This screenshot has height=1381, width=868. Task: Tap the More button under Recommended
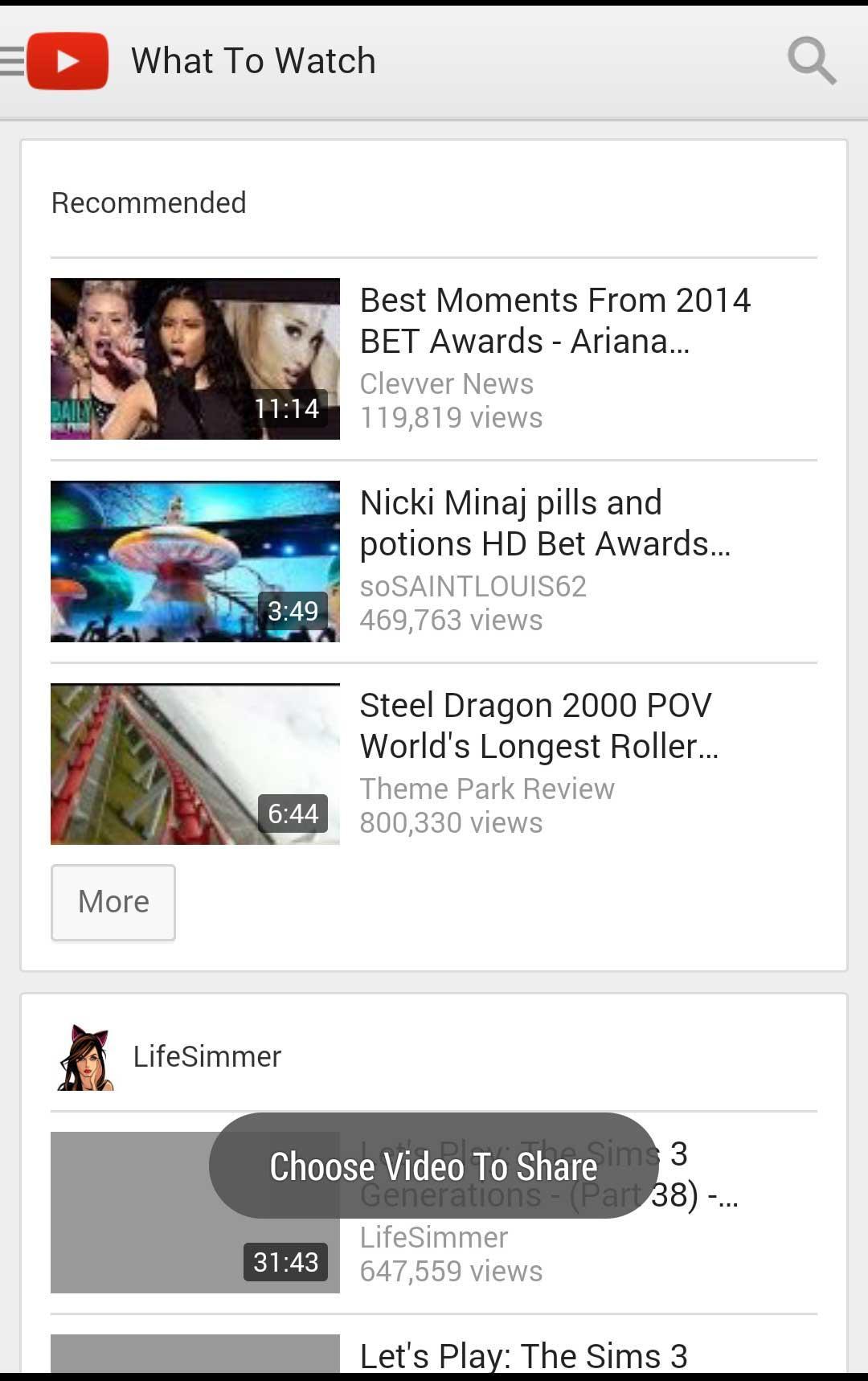click(113, 902)
